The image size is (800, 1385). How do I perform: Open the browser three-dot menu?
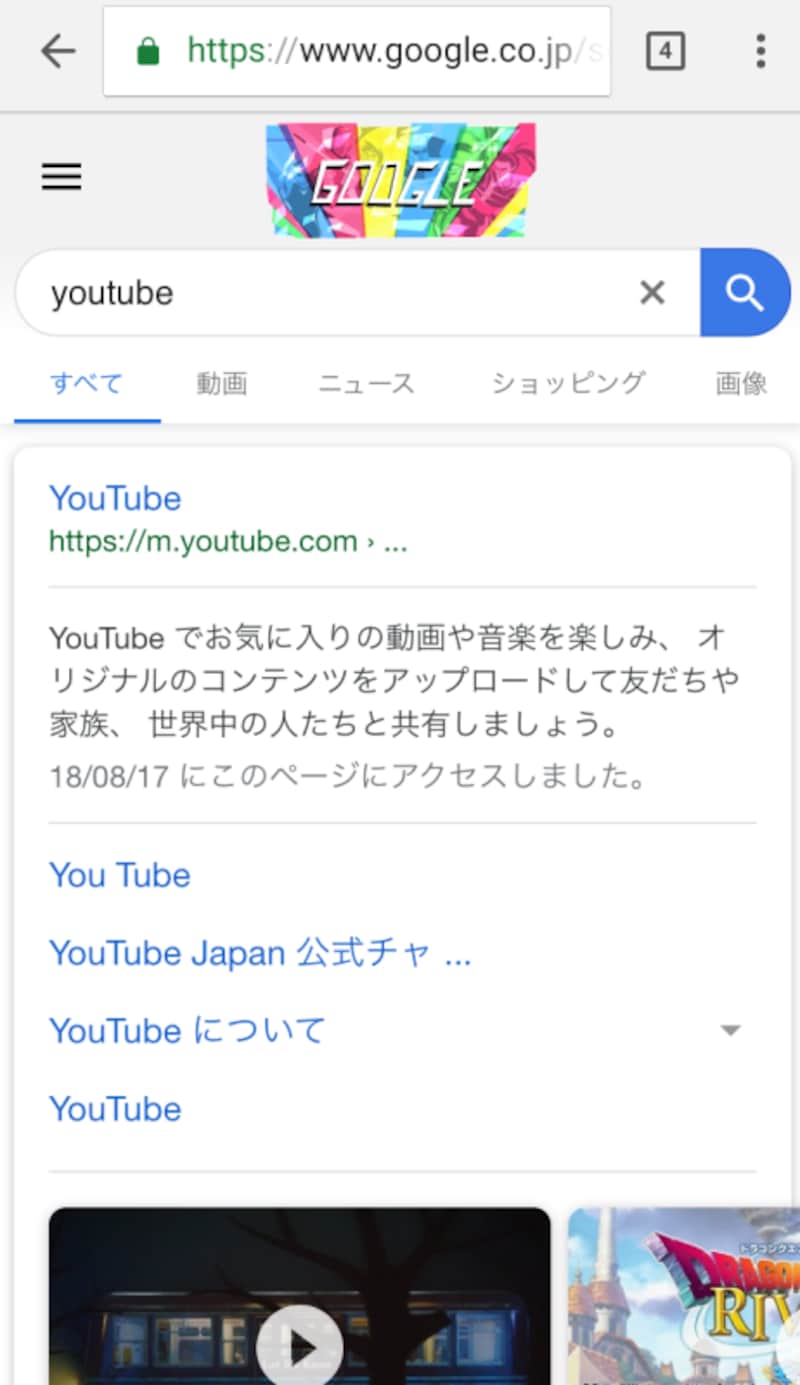point(760,51)
